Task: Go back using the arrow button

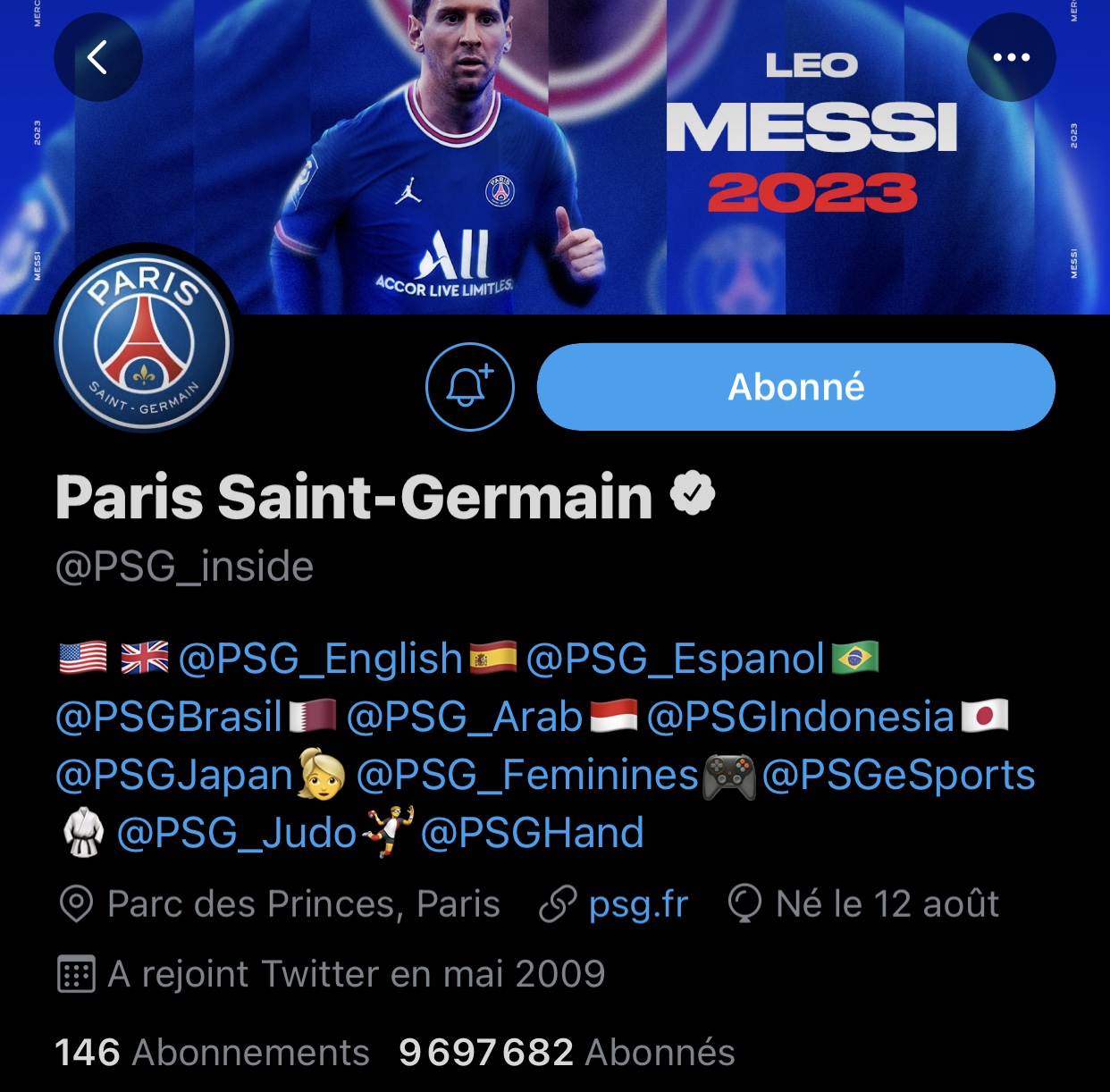Action: [x=97, y=58]
